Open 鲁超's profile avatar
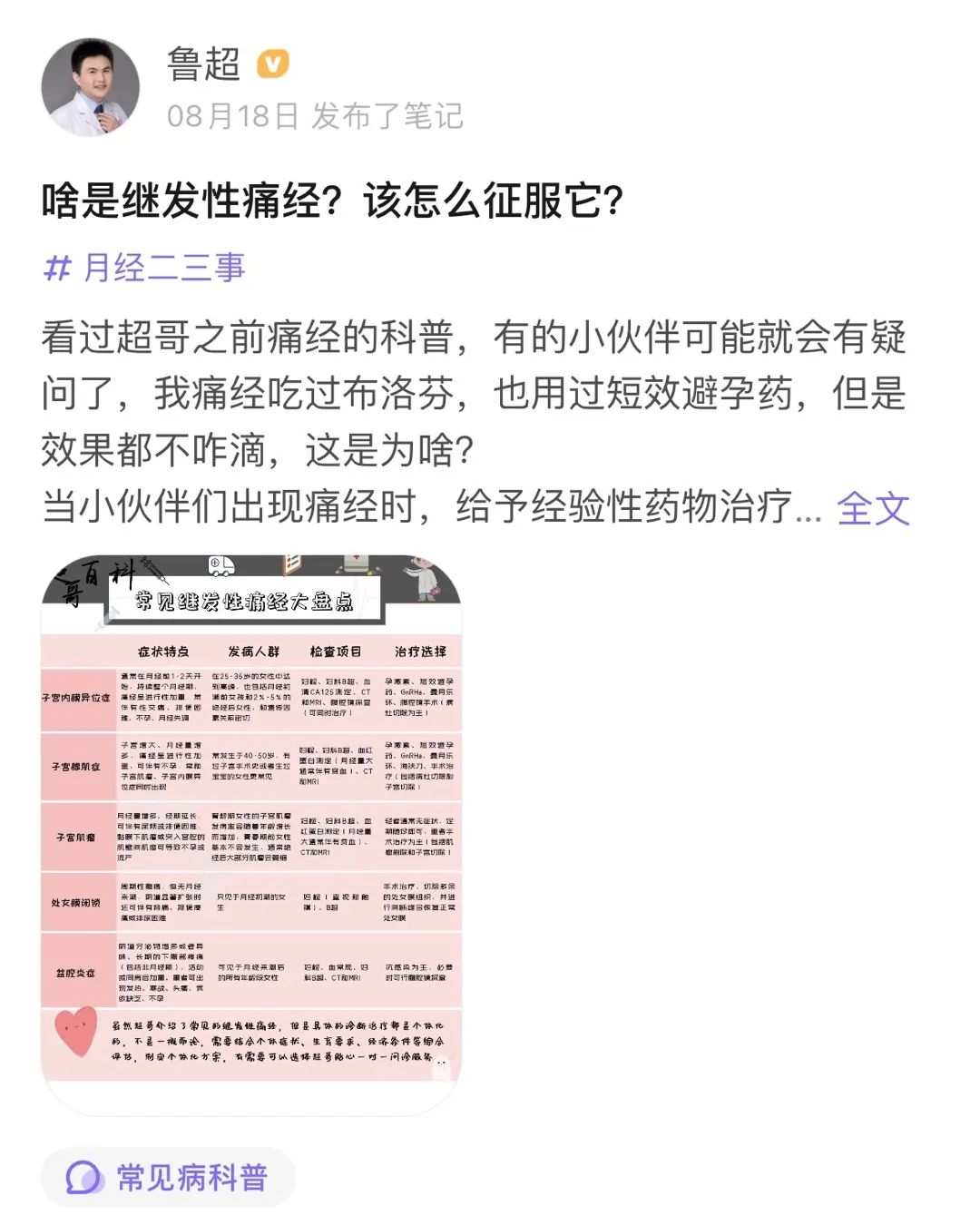 (x=91, y=87)
